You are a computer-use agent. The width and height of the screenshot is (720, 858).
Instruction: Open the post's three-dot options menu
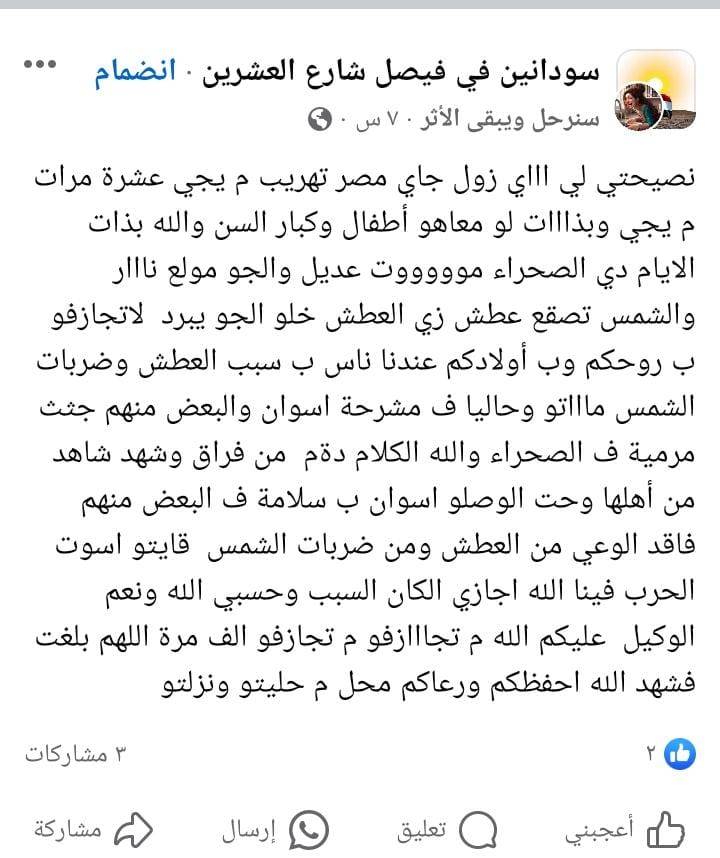click(41, 65)
